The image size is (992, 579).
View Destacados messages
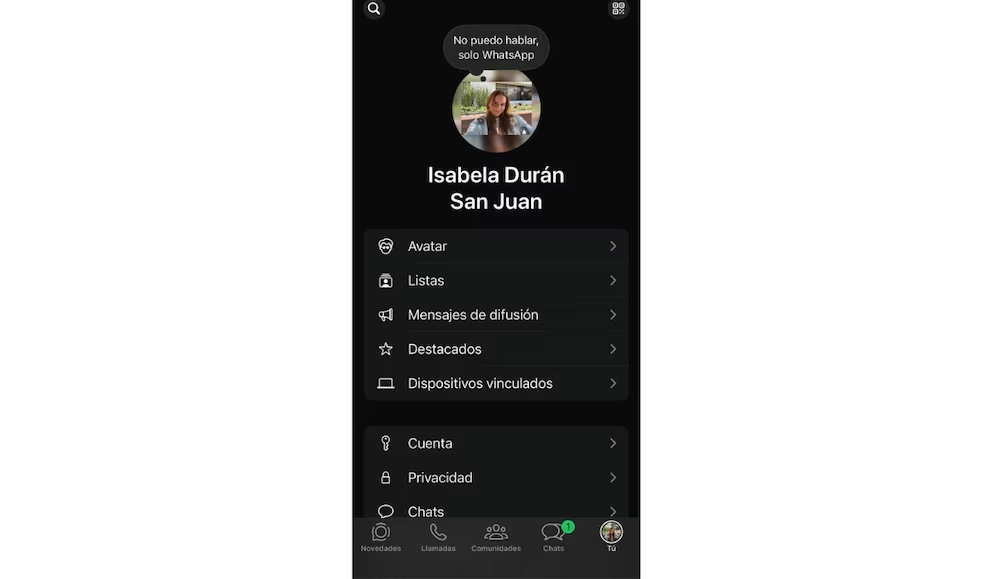496,349
